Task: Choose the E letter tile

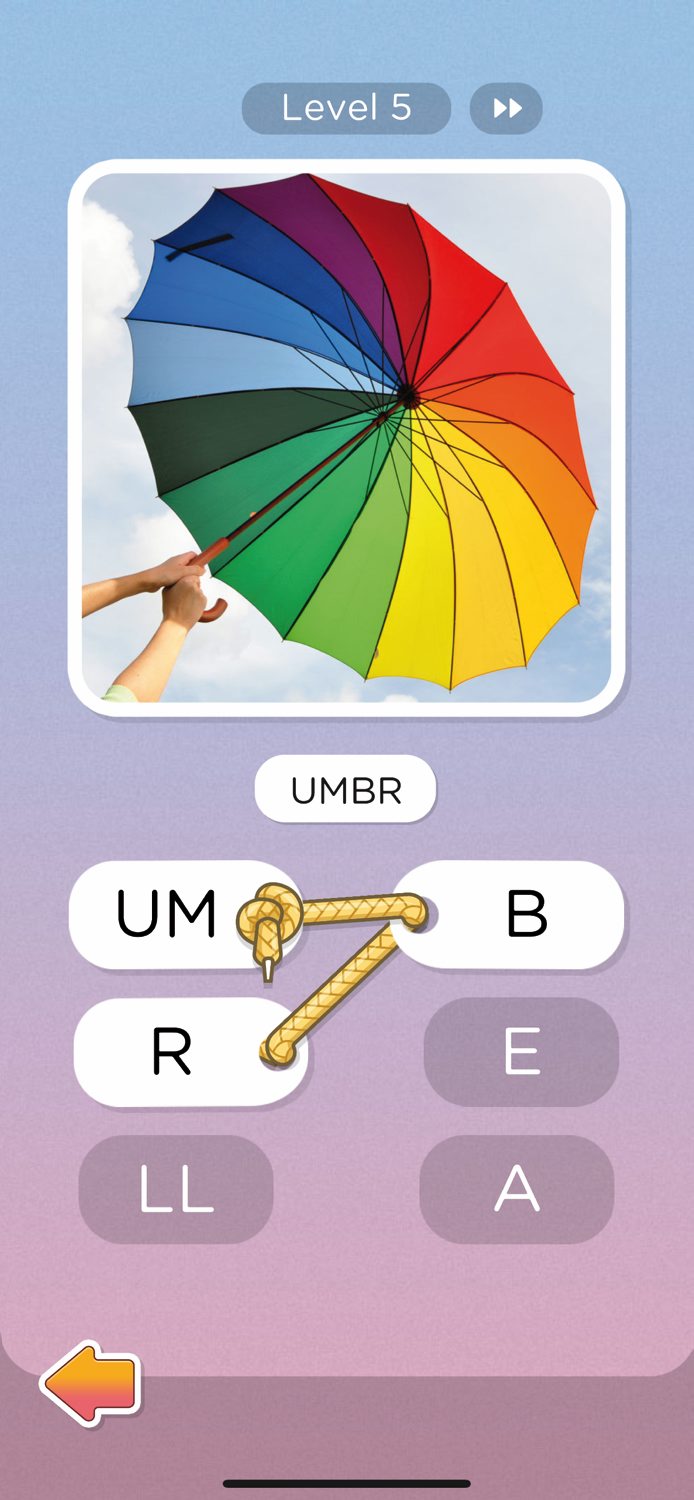Action: 521,1052
